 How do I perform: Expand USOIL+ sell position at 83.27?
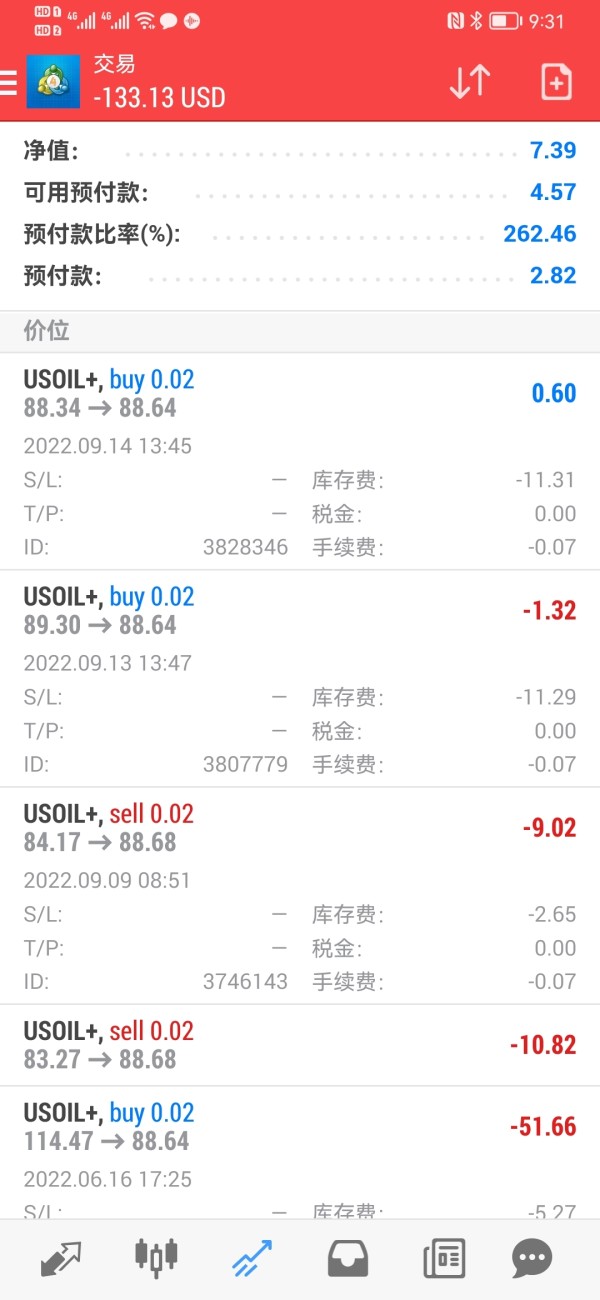click(x=300, y=1045)
